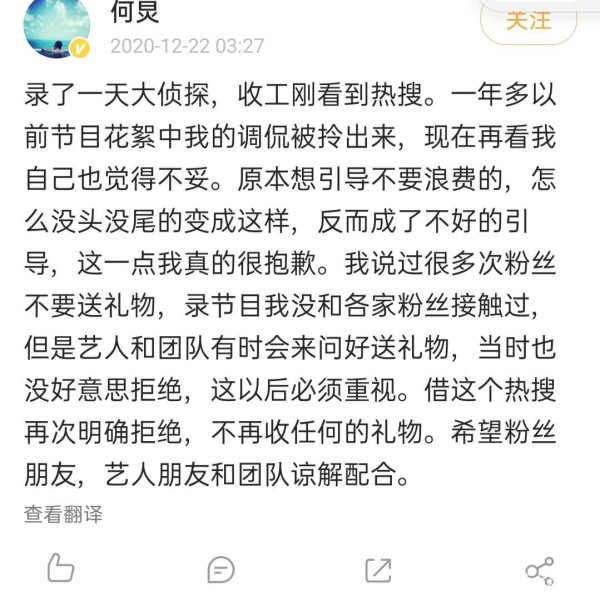The height and width of the screenshot is (596, 600).
Task: Follow this account with the 关注 button
Action: (529, 21)
